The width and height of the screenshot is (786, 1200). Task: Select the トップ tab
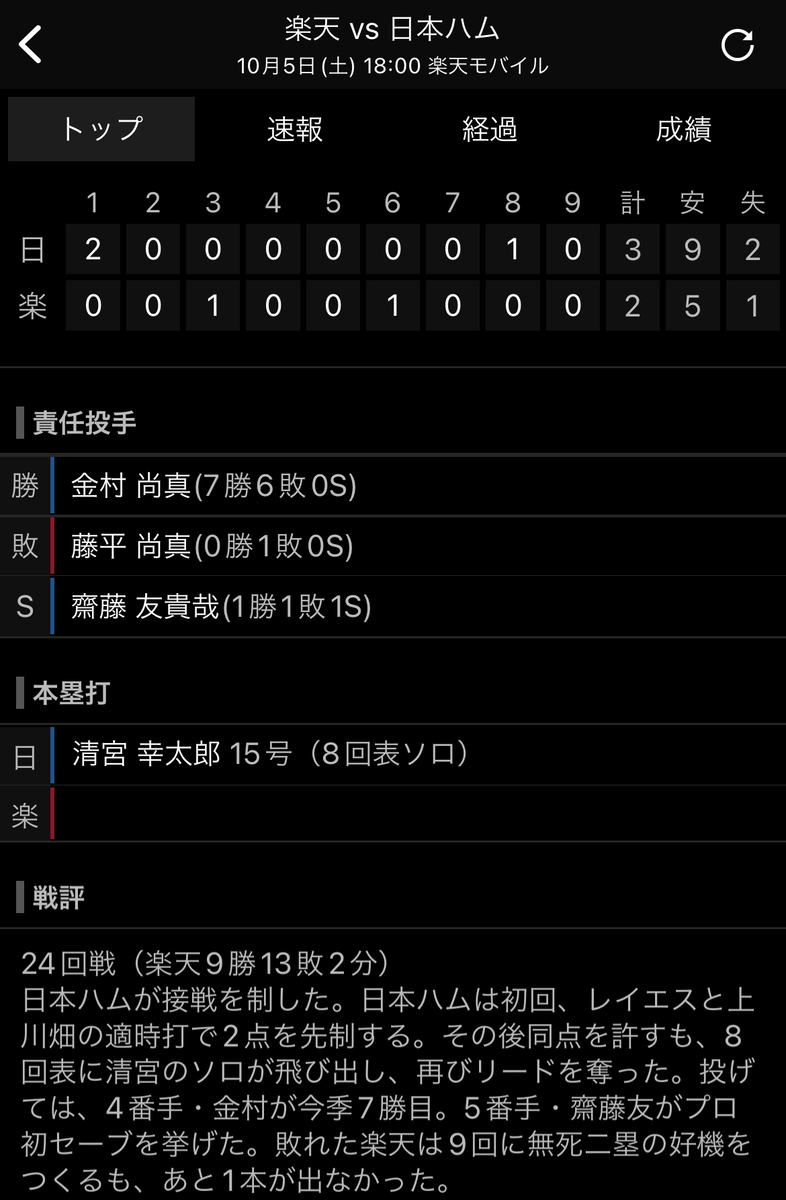(x=101, y=129)
